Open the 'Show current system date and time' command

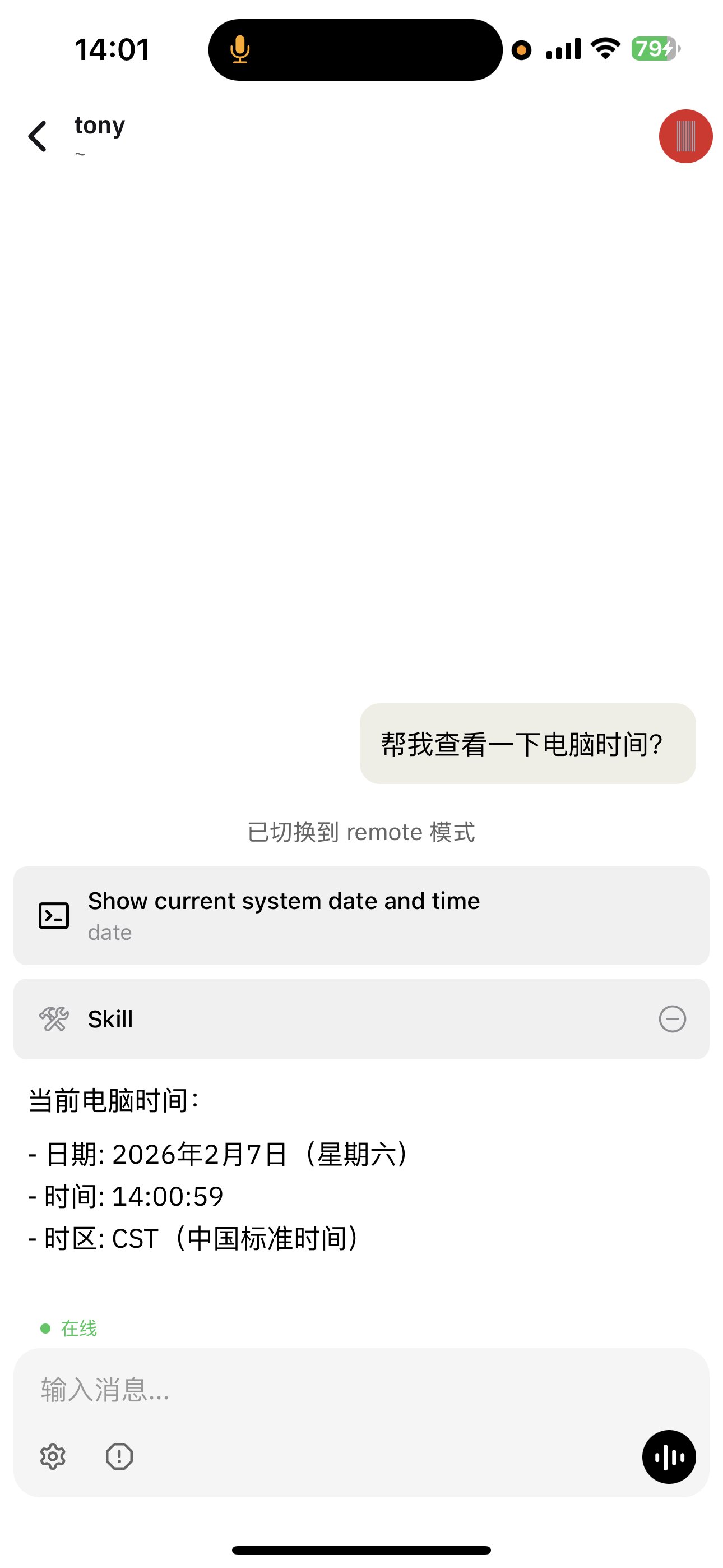[x=361, y=915]
